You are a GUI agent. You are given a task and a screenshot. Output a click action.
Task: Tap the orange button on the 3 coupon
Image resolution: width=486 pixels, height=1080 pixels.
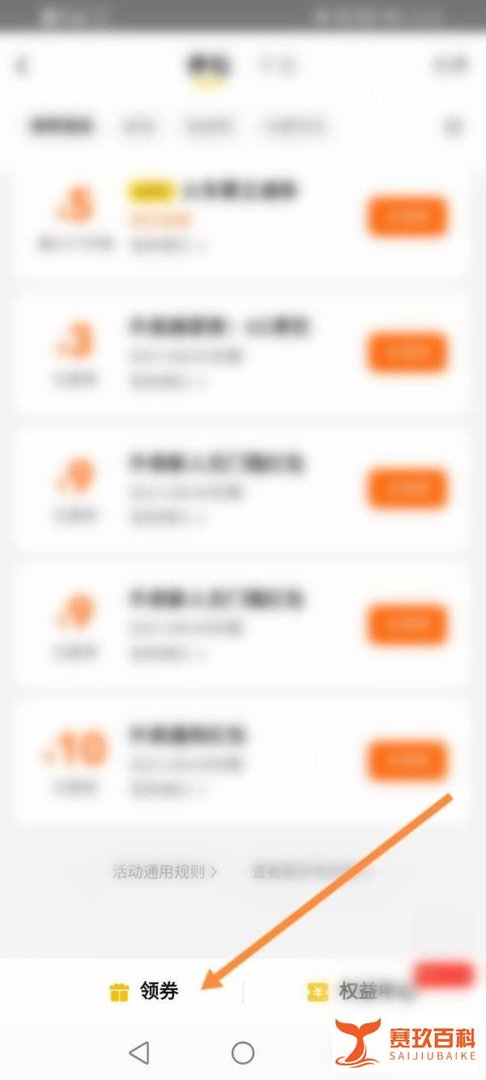tap(408, 352)
